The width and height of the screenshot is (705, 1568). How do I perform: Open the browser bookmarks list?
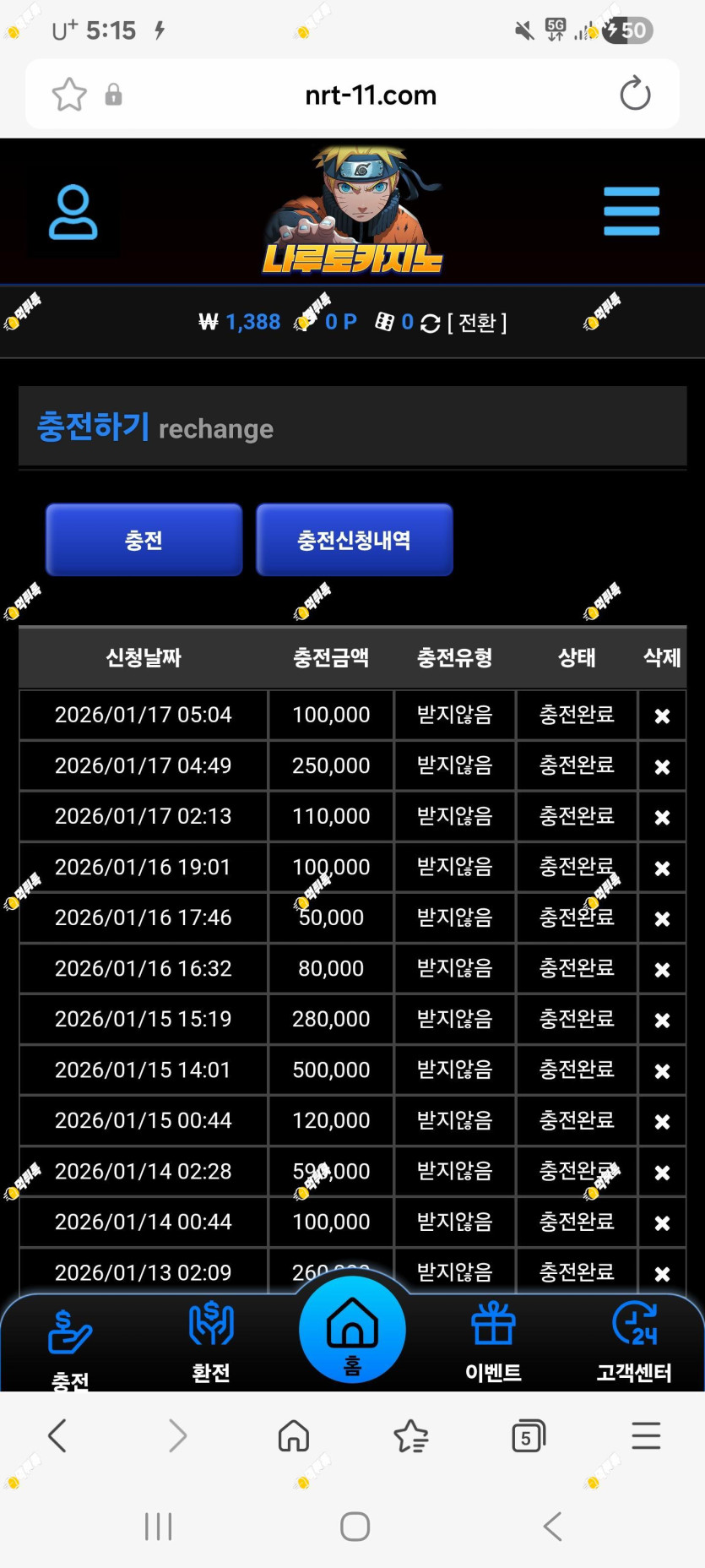pos(411,1435)
